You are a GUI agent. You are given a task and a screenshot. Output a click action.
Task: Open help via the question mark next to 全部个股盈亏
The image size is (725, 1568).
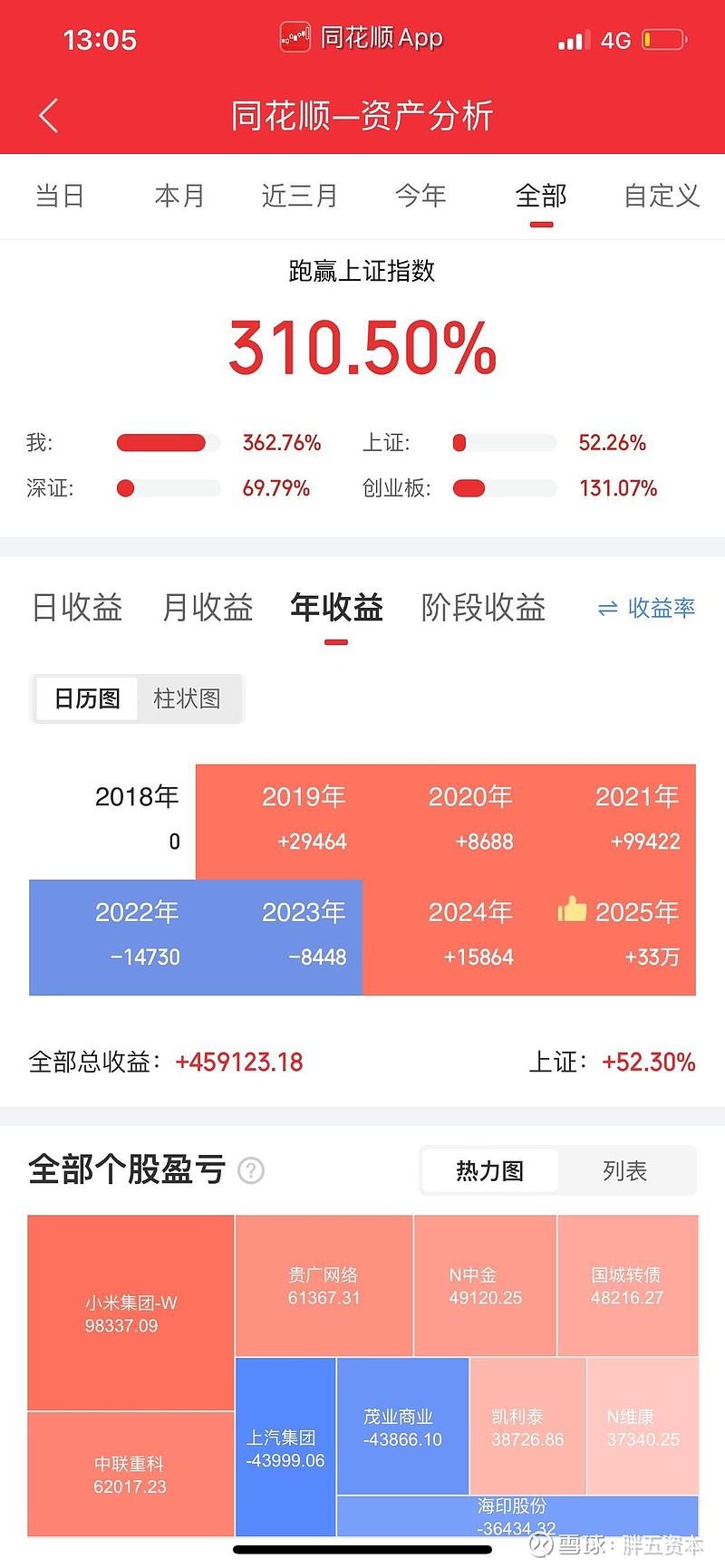251,1170
